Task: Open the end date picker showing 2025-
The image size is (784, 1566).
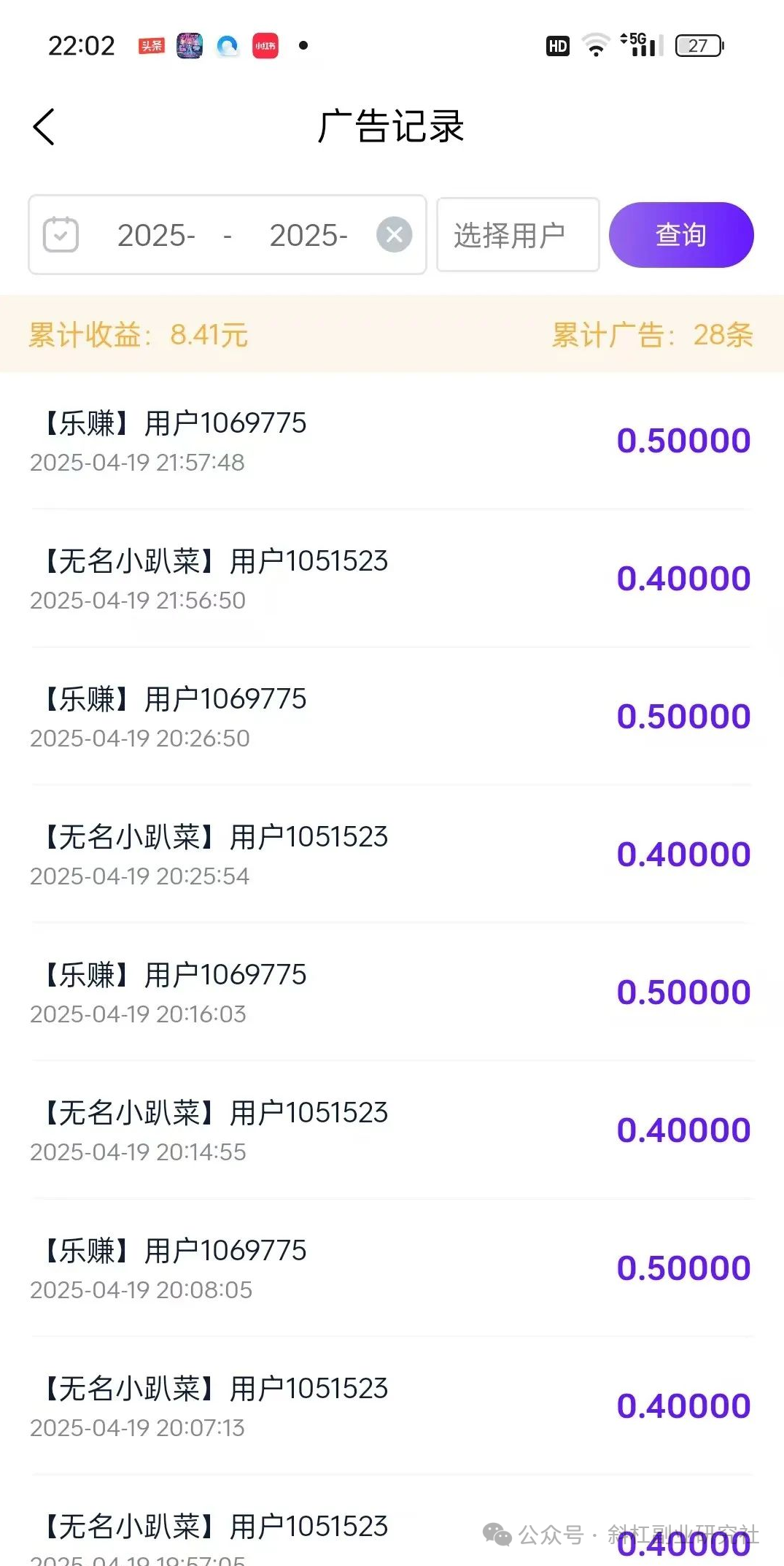Action: (309, 236)
